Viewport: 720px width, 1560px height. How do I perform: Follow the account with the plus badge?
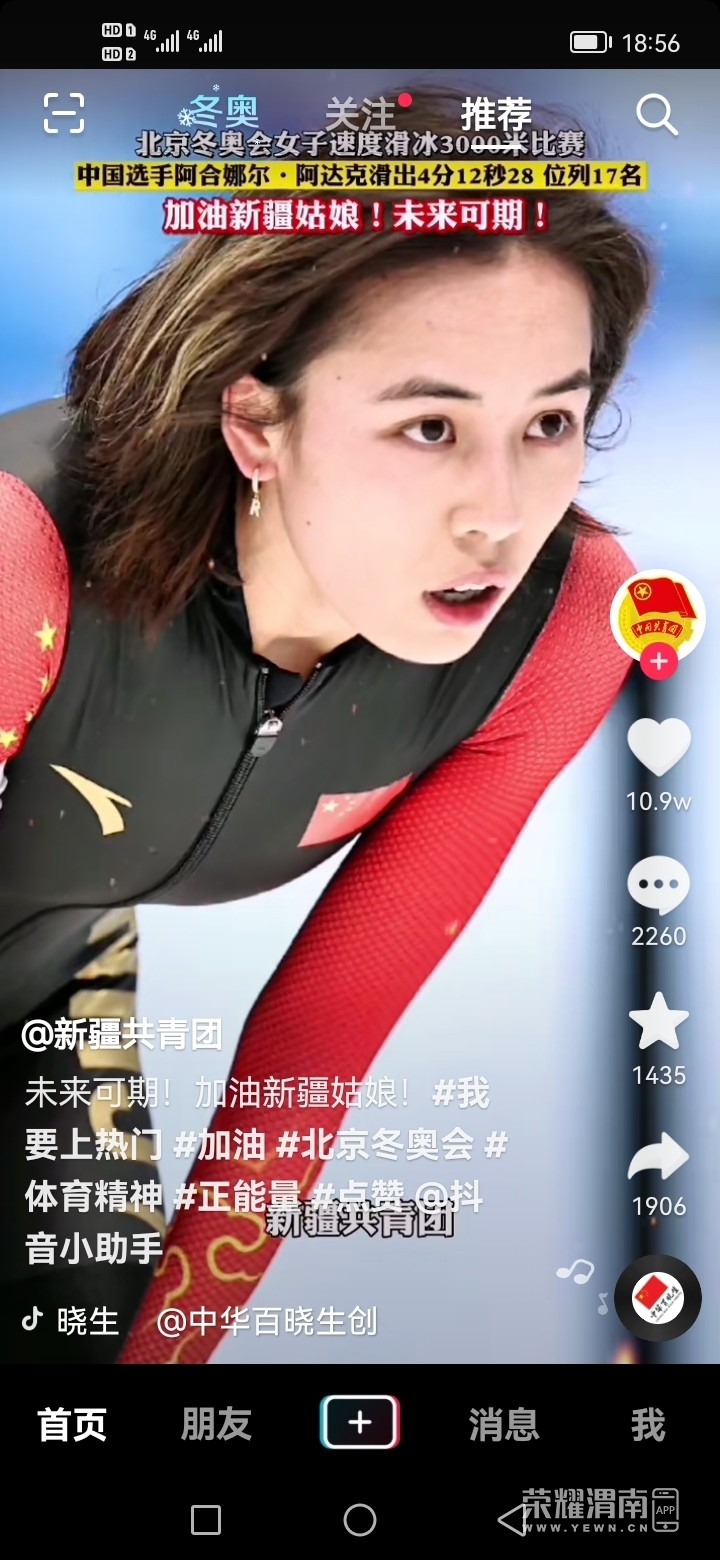pos(658,662)
